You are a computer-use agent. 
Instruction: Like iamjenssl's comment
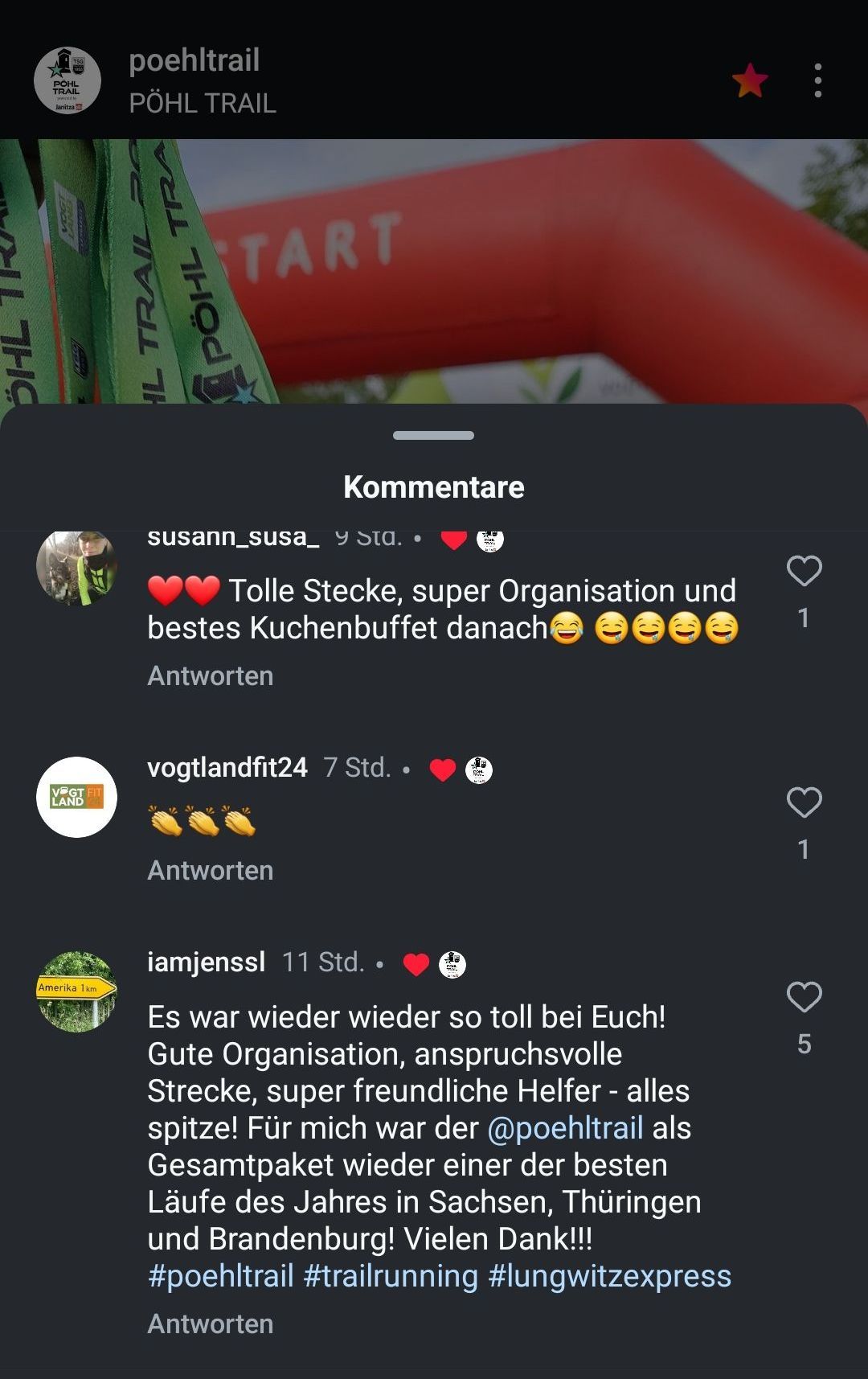coord(804,997)
